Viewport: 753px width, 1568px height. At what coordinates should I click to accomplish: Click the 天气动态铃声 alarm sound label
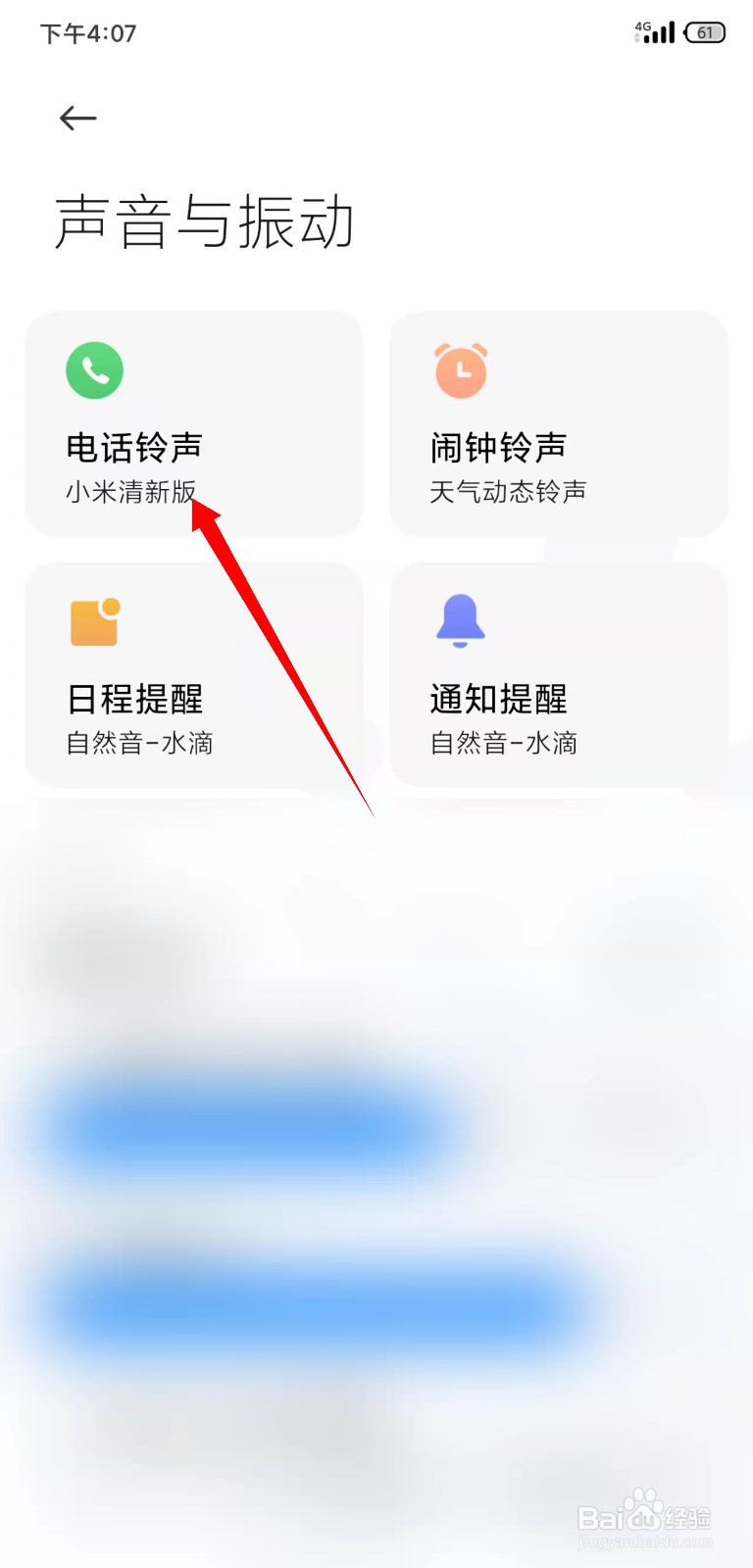click(510, 490)
